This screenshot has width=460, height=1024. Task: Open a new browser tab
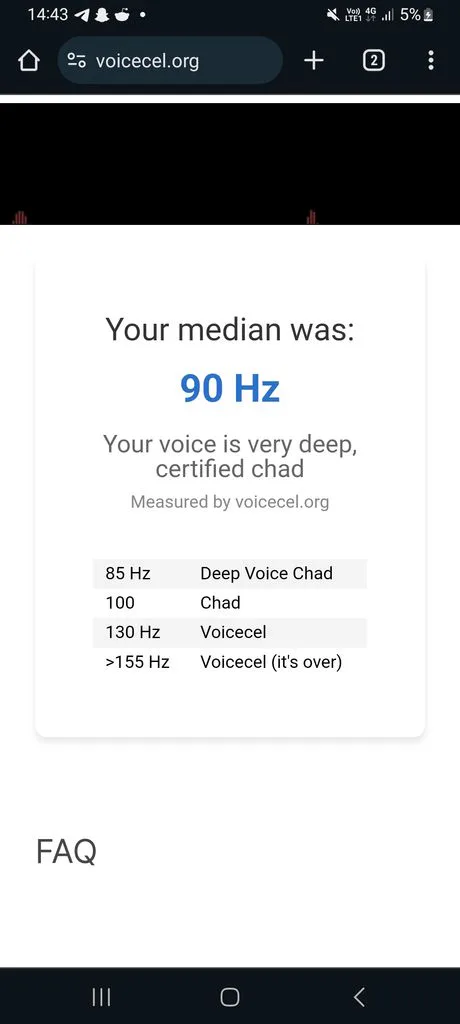pyautogui.click(x=314, y=61)
